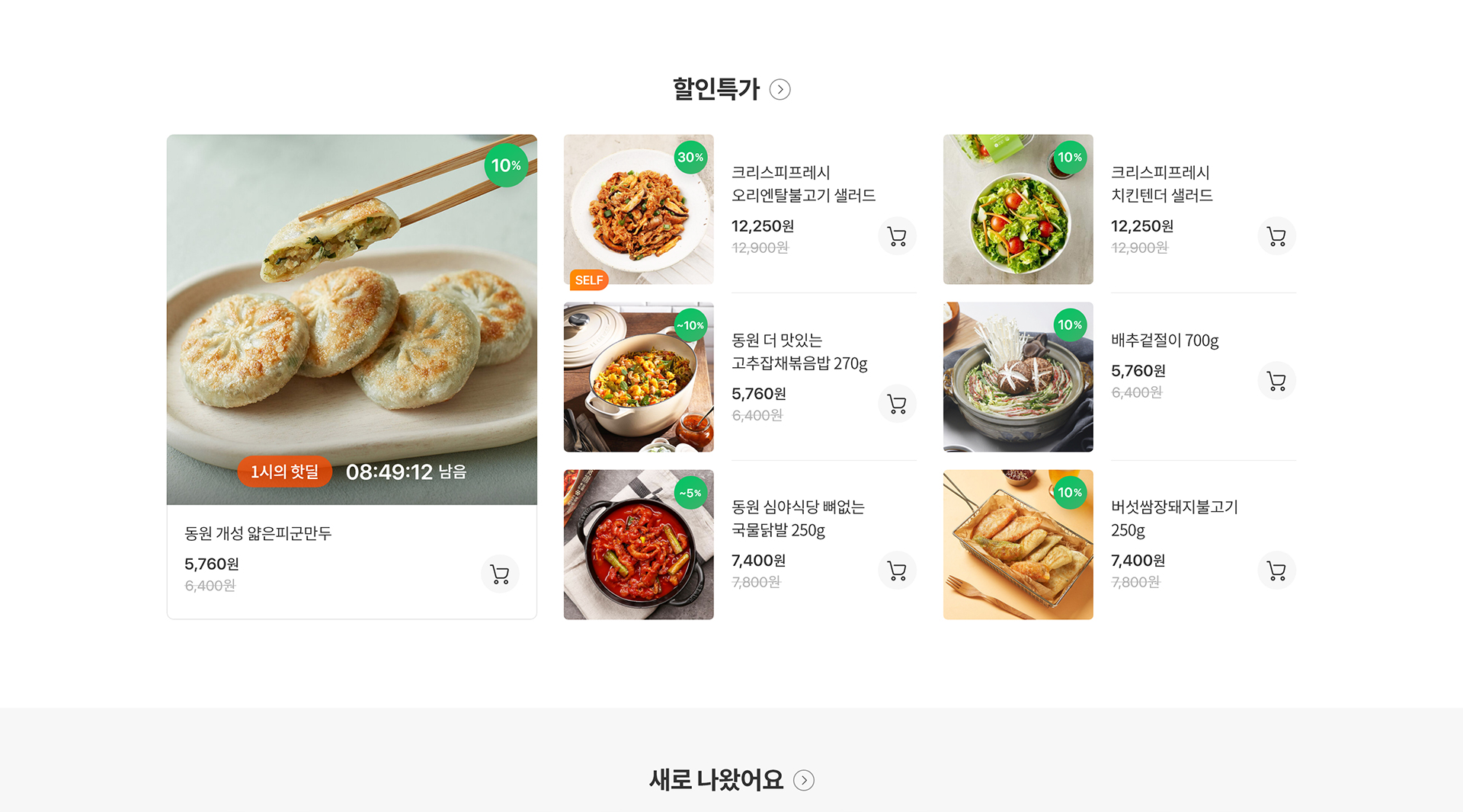The image size is (1463, 812).
Task: Open the 새로 나왔어요 section arrow
Action: 803,780
